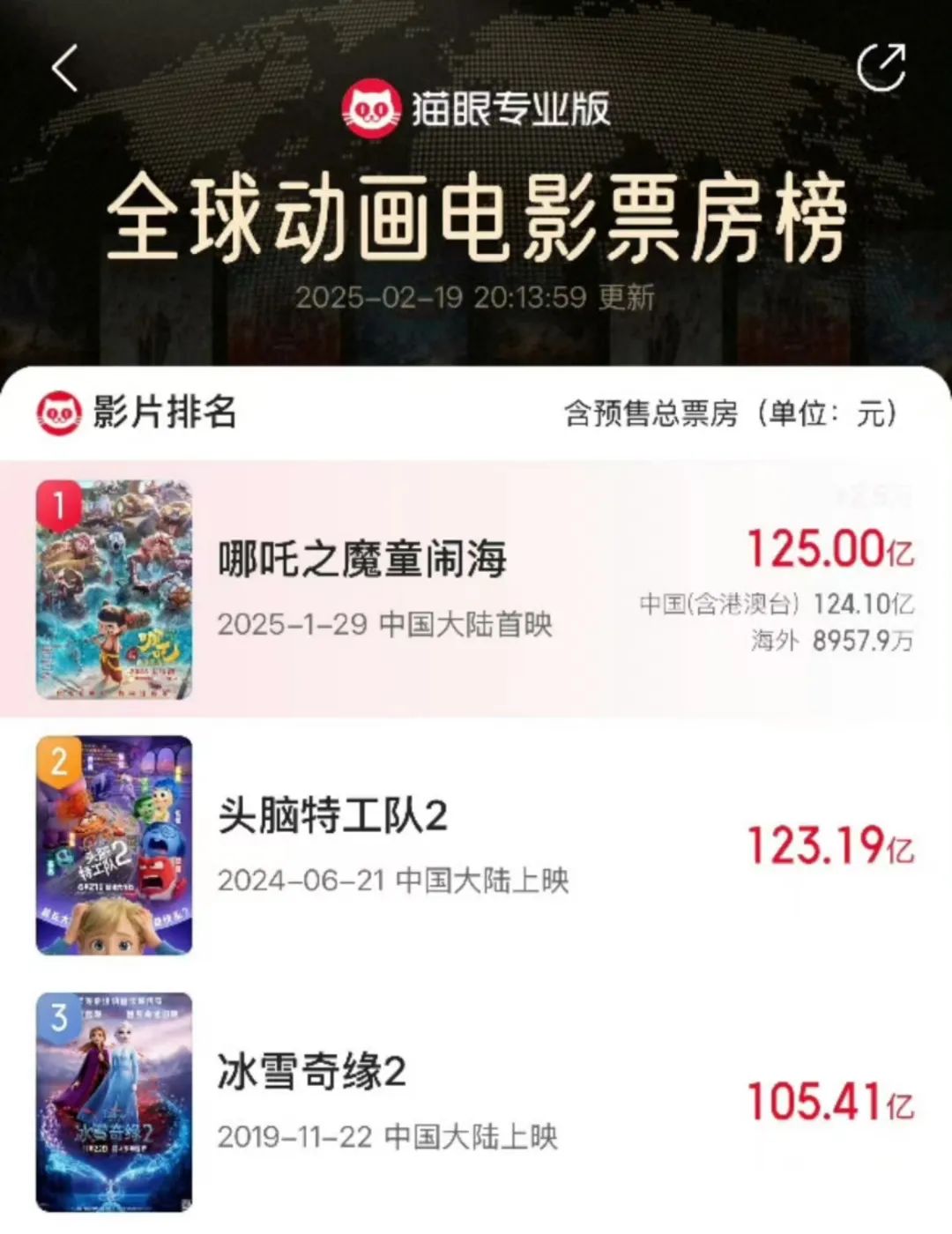952x1234 pixels.
Task: Open 哪吒之魔童闹海 movie details
Action: pos(362,561)
